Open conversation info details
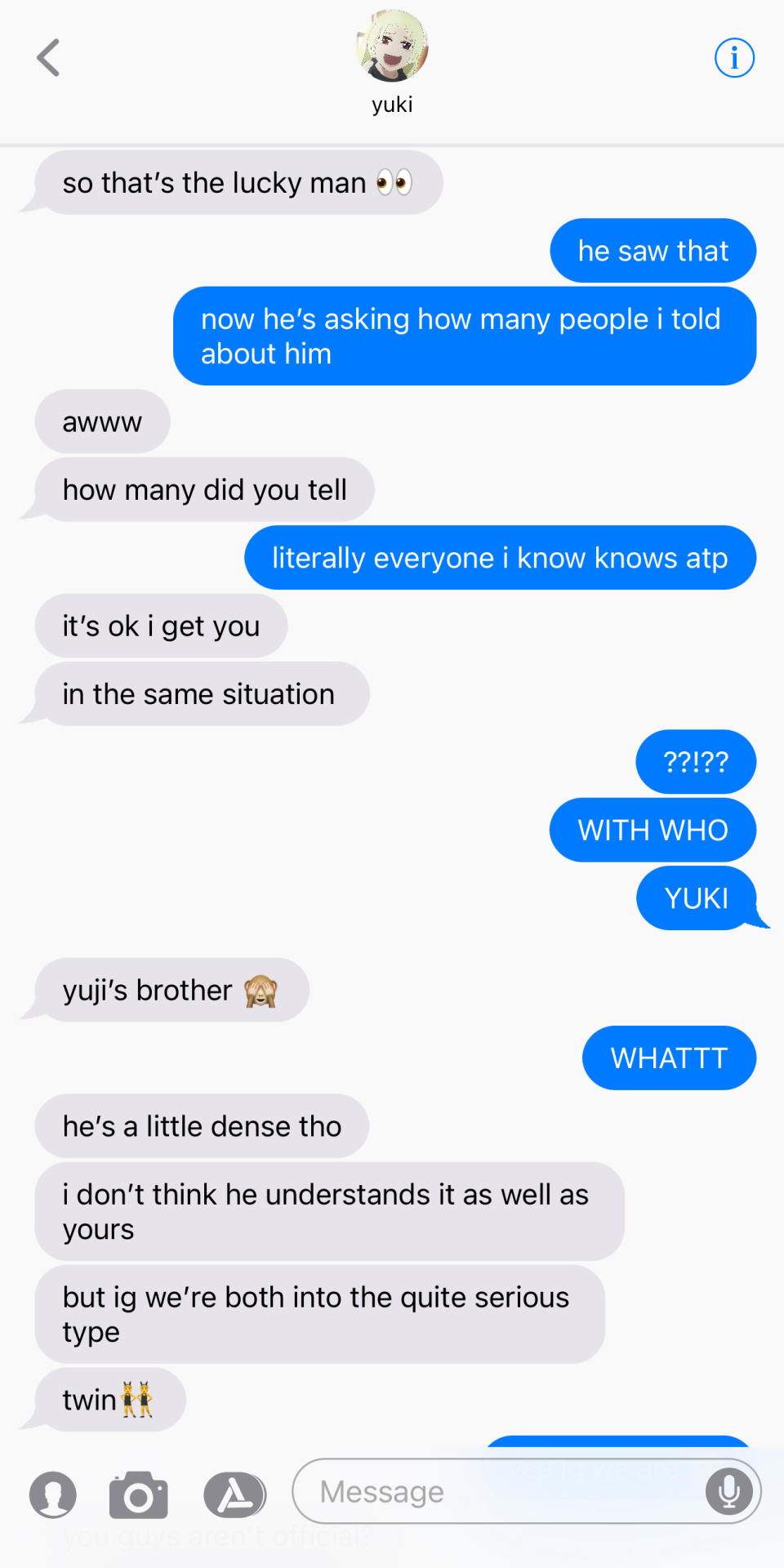The height and width of the screenshot is (1568, 784). pyautogui.click(x=734, y=58)
